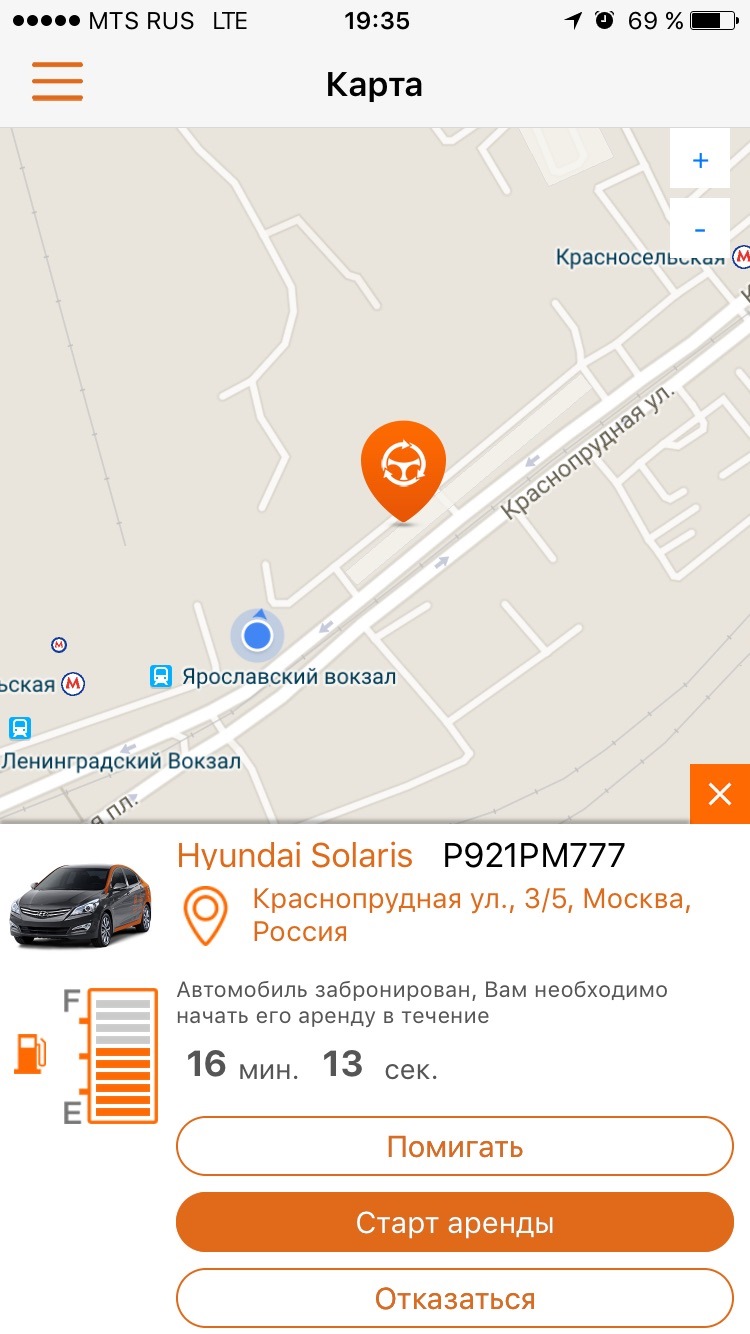This screenshot has width=750, height=1334.
Task: Close the car details panel
Action: pos(719,794)
